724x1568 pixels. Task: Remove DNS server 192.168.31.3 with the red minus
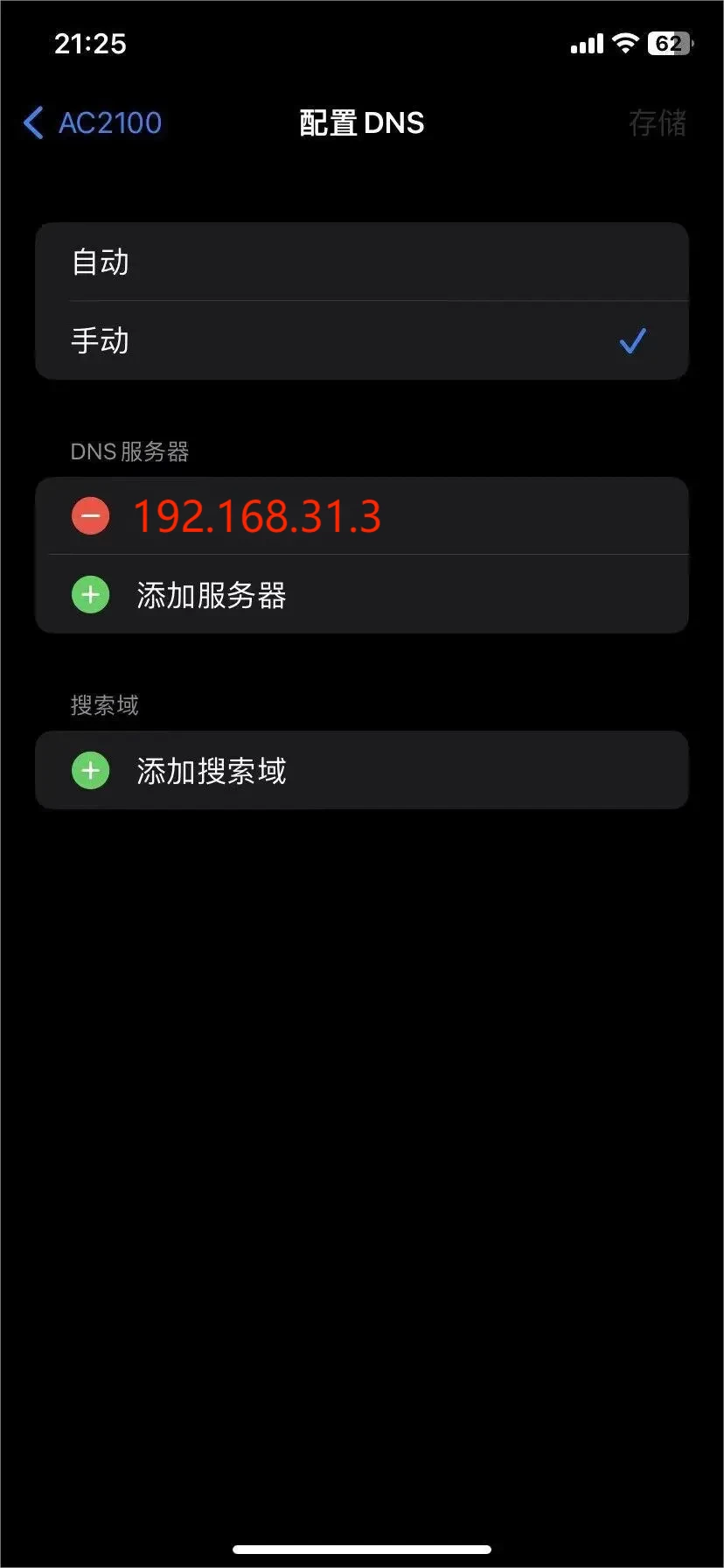coord(90,516)
